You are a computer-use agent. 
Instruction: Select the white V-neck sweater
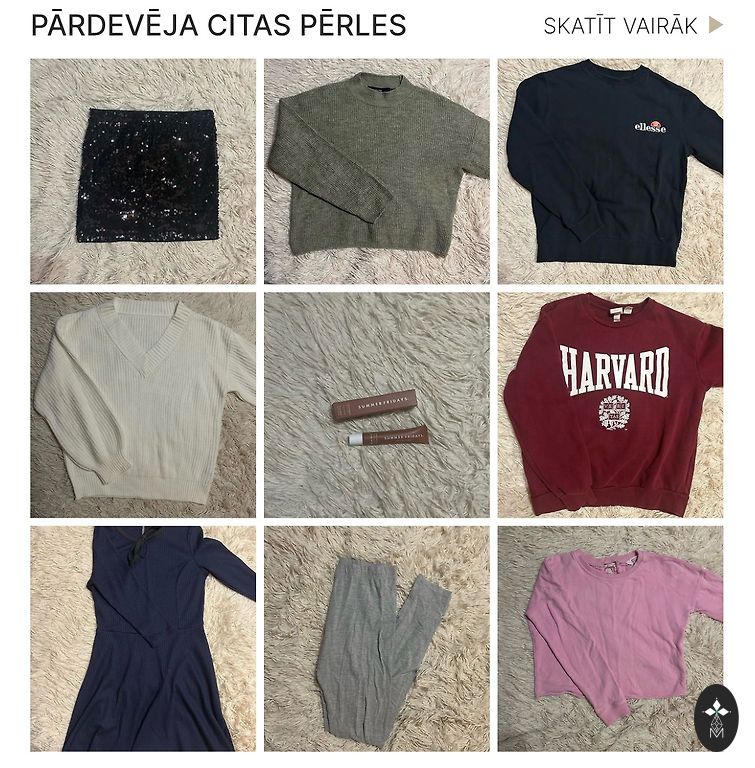[142, 405]
